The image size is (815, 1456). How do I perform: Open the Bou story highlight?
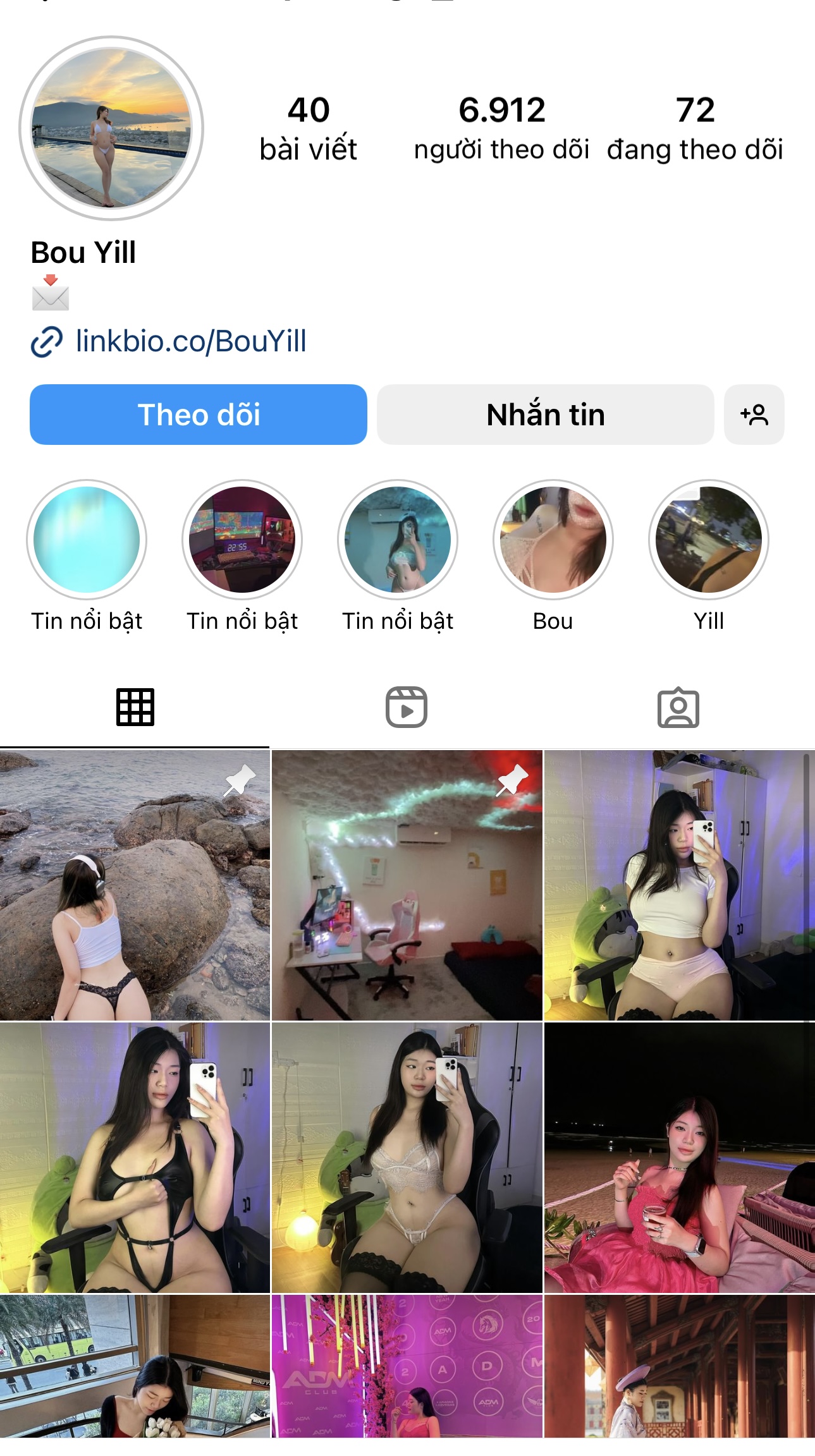coord(553,540)
